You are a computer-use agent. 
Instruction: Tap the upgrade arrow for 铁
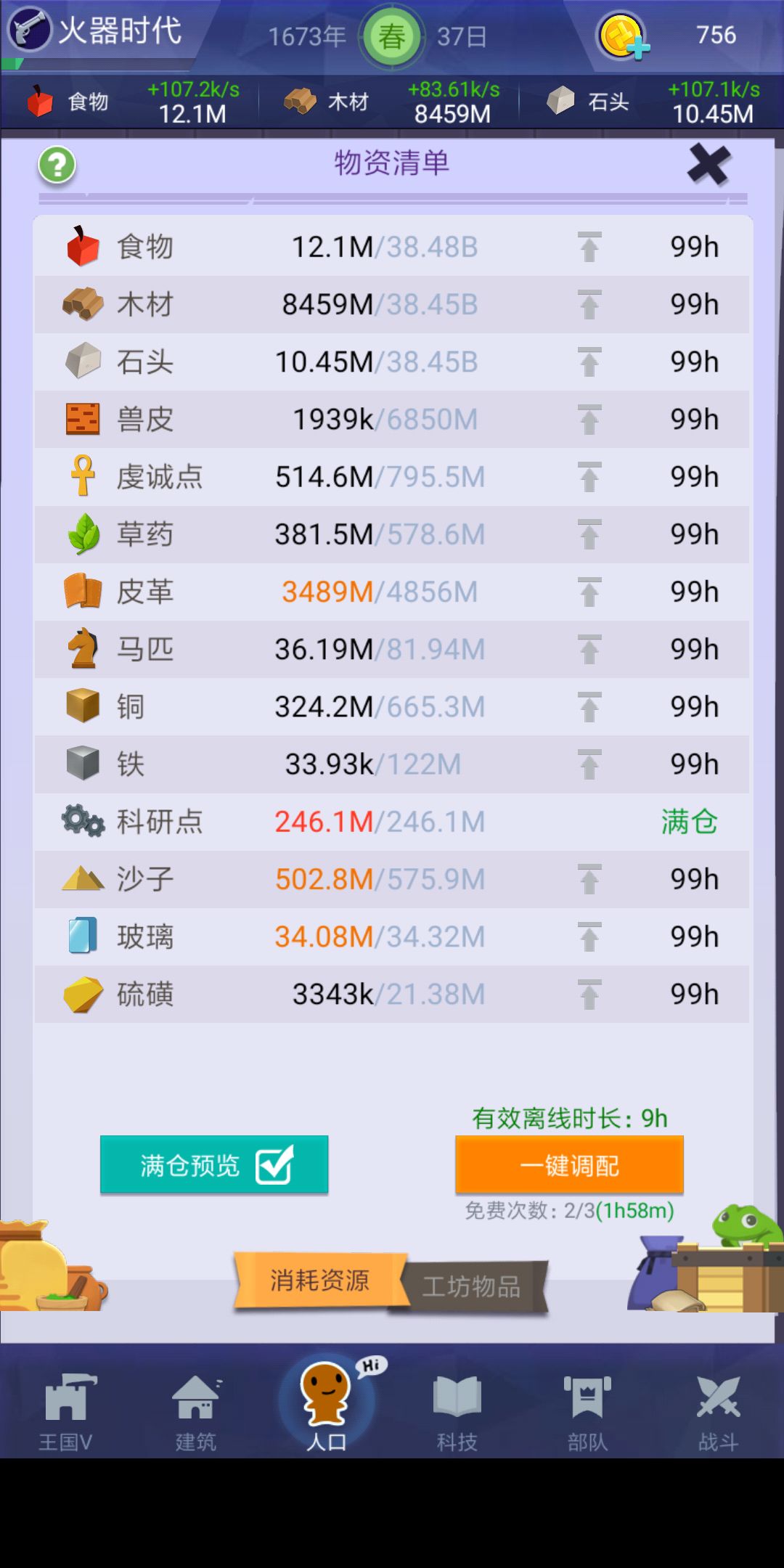tap(589, 764)
